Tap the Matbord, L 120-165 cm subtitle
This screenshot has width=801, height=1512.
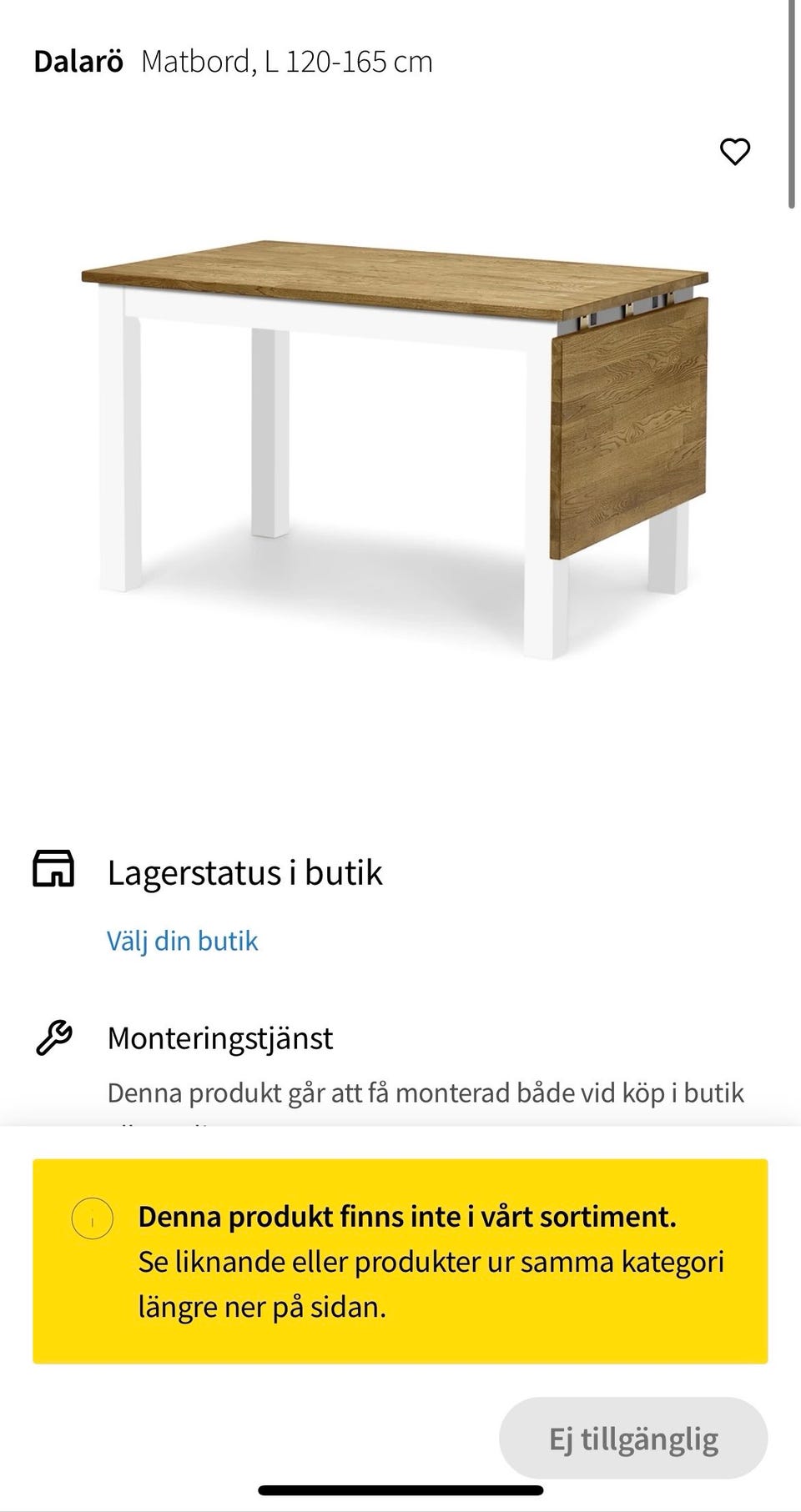click(288, 61)
